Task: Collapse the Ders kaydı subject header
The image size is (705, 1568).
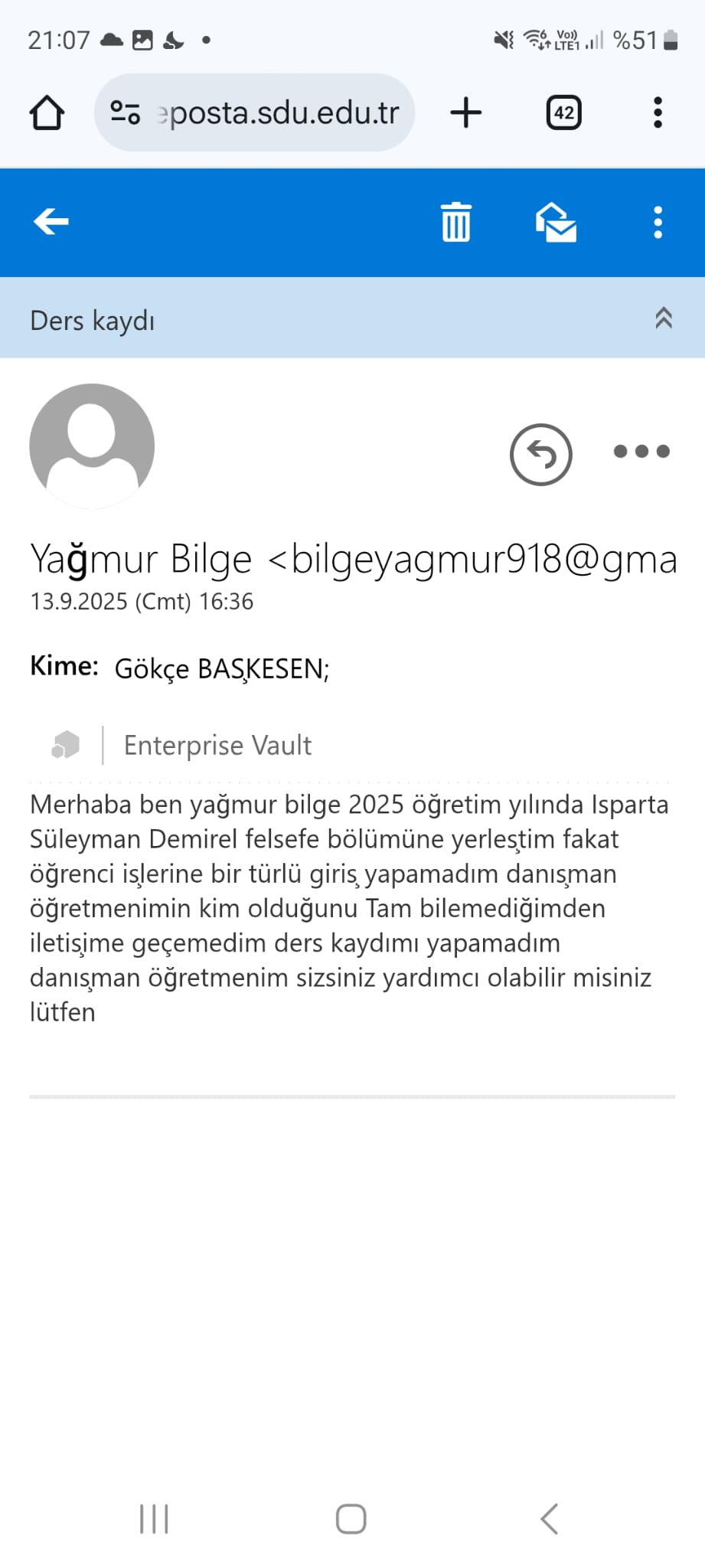Action: (x=663, y=318)
